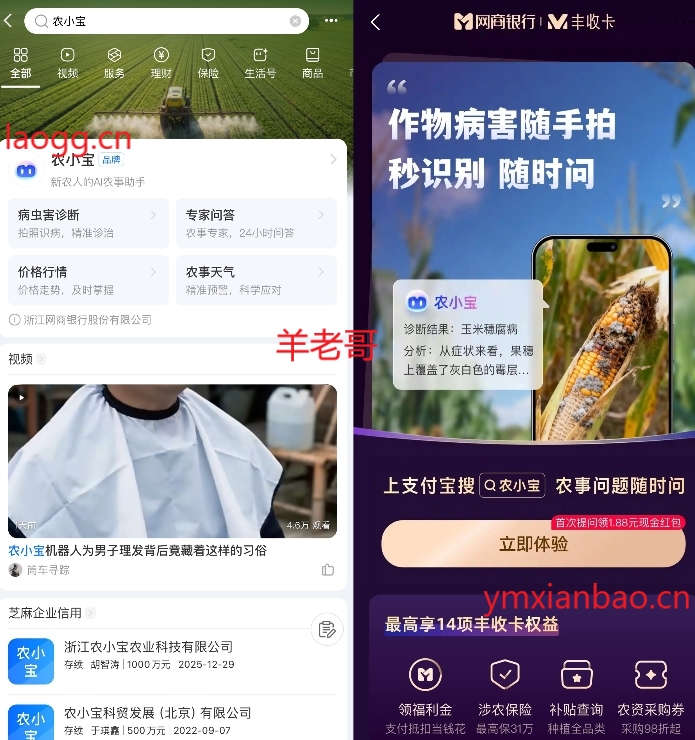
Task: Like the video by 两车寻踪
Action: point(328,570)
